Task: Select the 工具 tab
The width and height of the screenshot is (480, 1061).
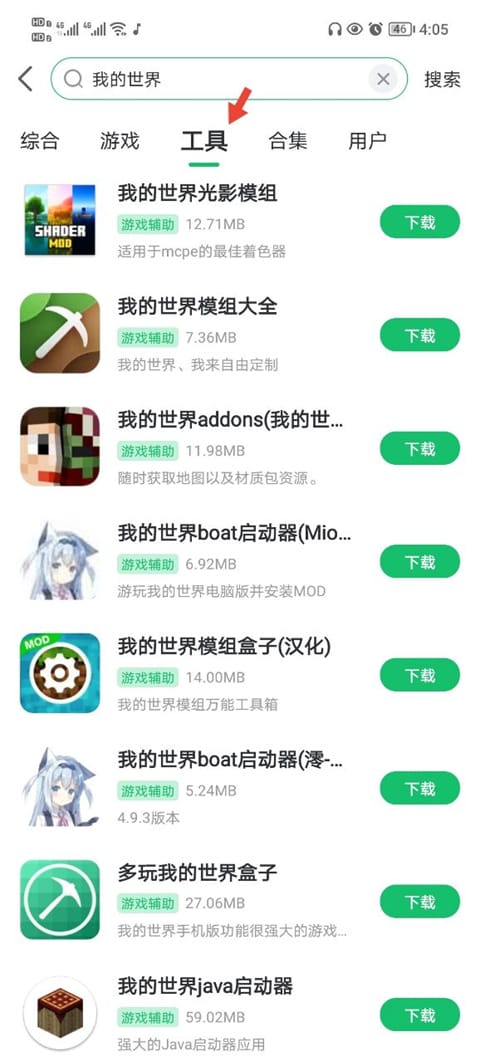Action: [x=204, y=141]
